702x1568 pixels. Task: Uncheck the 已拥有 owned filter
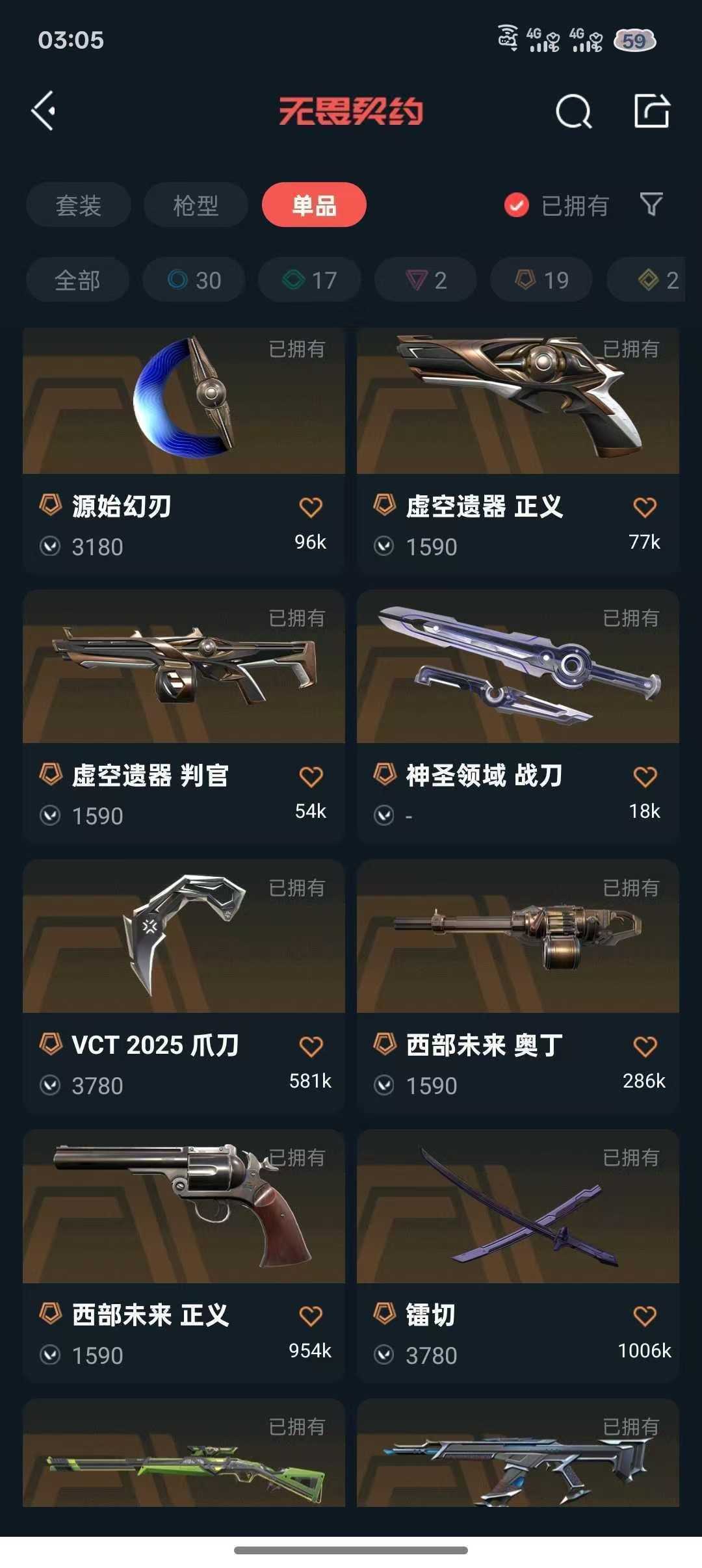pyautogui.click(x=517, y=205)
